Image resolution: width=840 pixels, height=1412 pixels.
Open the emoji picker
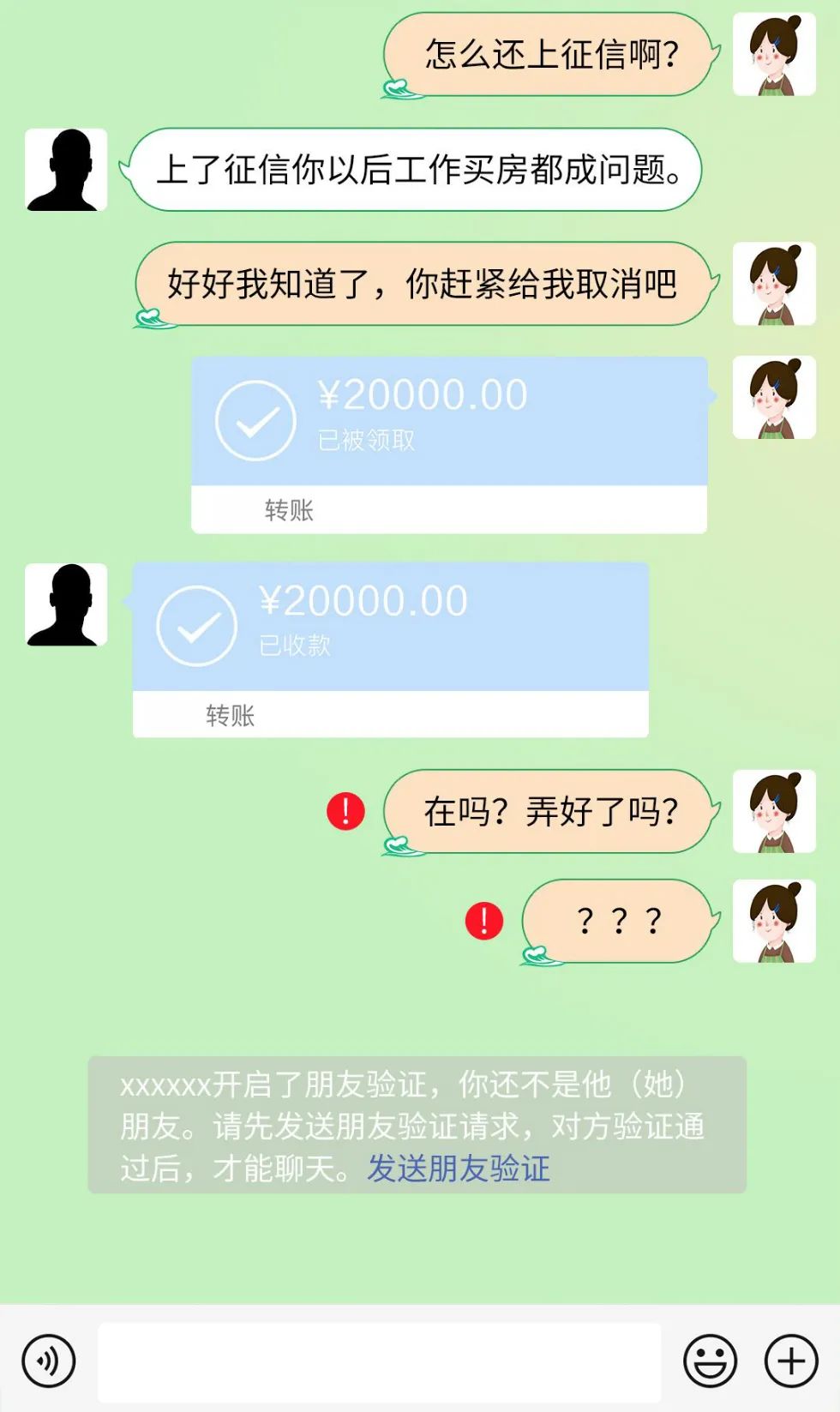(x=710, y=1361)
